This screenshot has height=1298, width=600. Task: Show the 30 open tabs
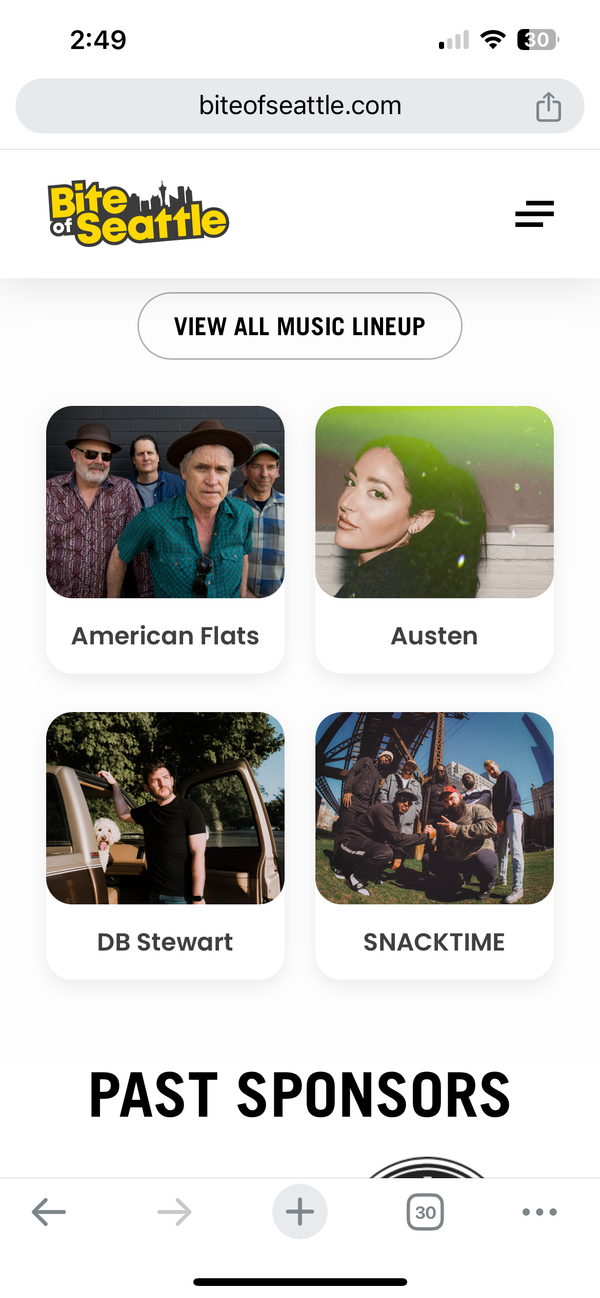pyautogui.click(x=425, y=1213)
